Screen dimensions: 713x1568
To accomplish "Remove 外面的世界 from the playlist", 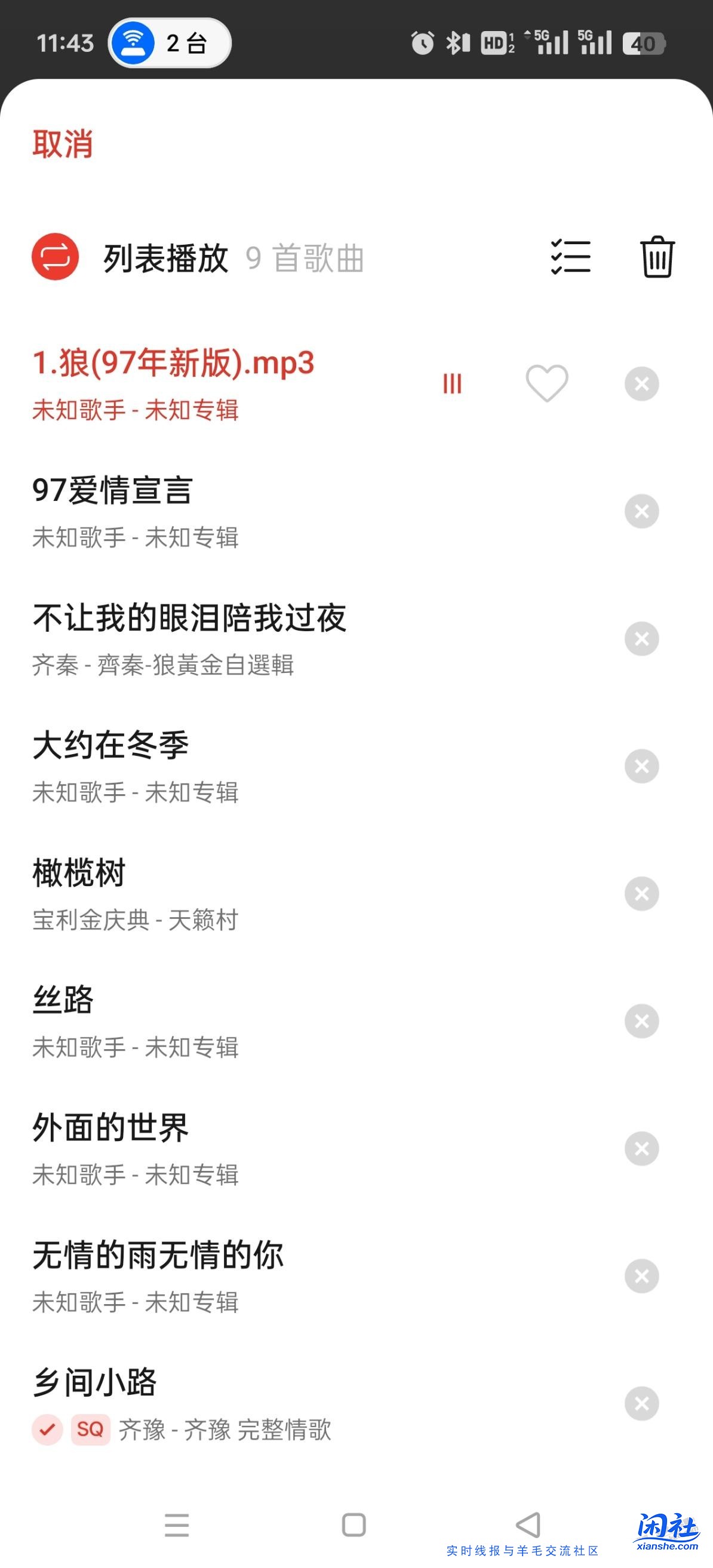I will coord(642,1149).
